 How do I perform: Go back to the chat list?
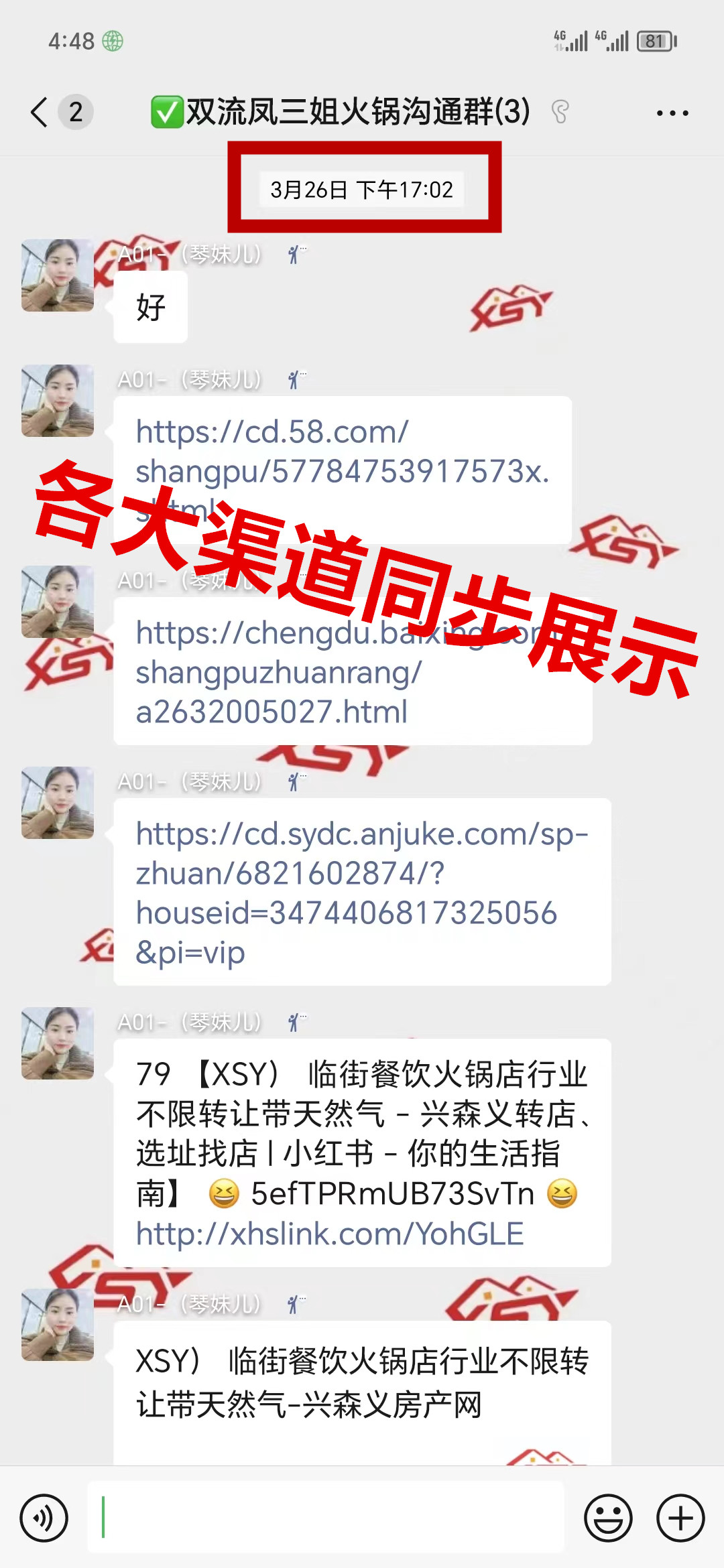[x=40, y=112]
